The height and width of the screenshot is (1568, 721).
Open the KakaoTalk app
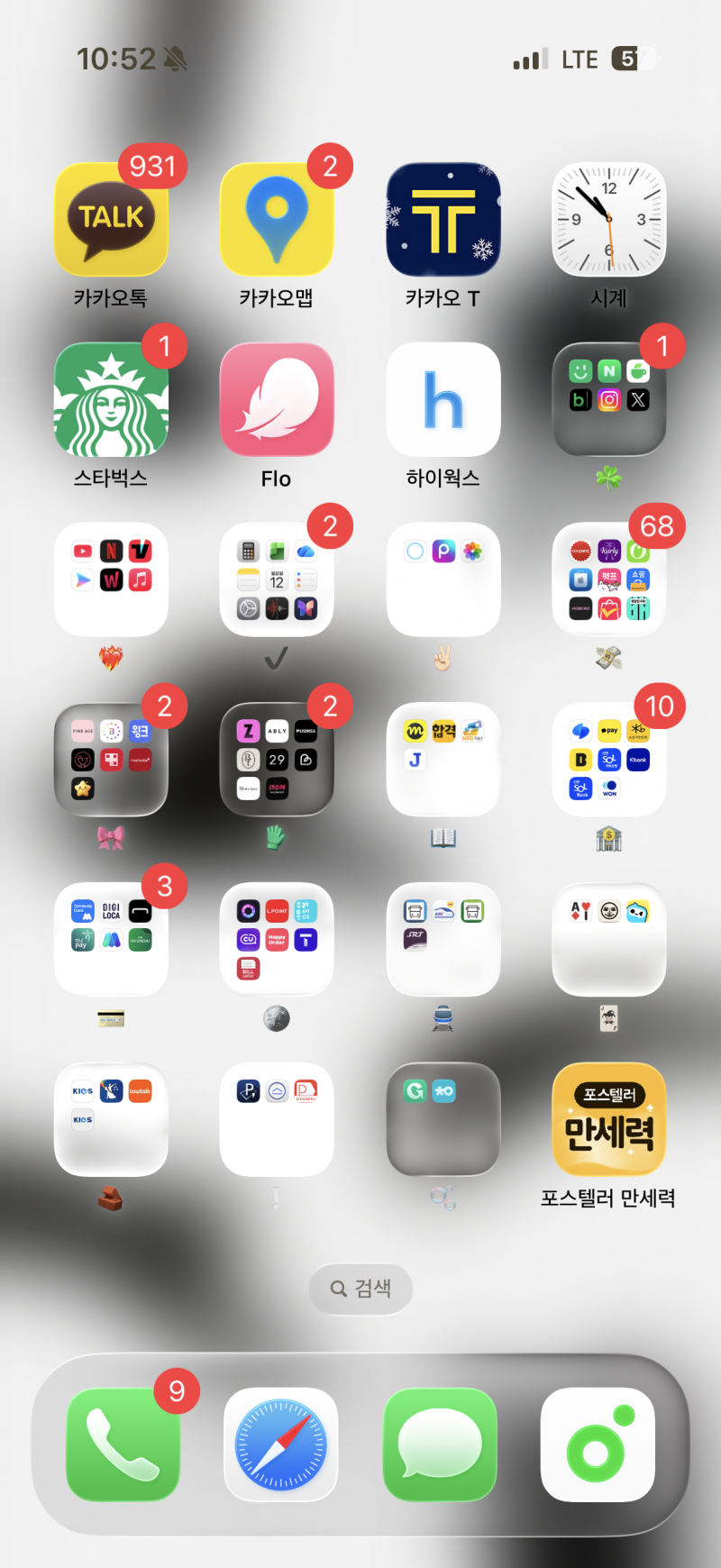pyautogui.click(x=111, y=220)
